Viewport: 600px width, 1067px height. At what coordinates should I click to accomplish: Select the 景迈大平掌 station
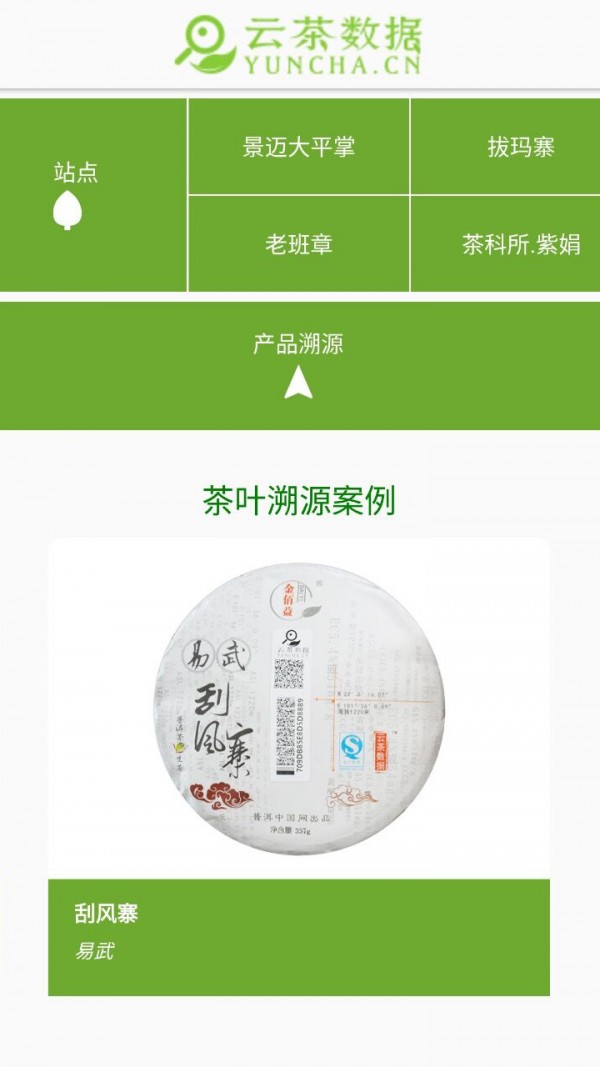point(298,147)
